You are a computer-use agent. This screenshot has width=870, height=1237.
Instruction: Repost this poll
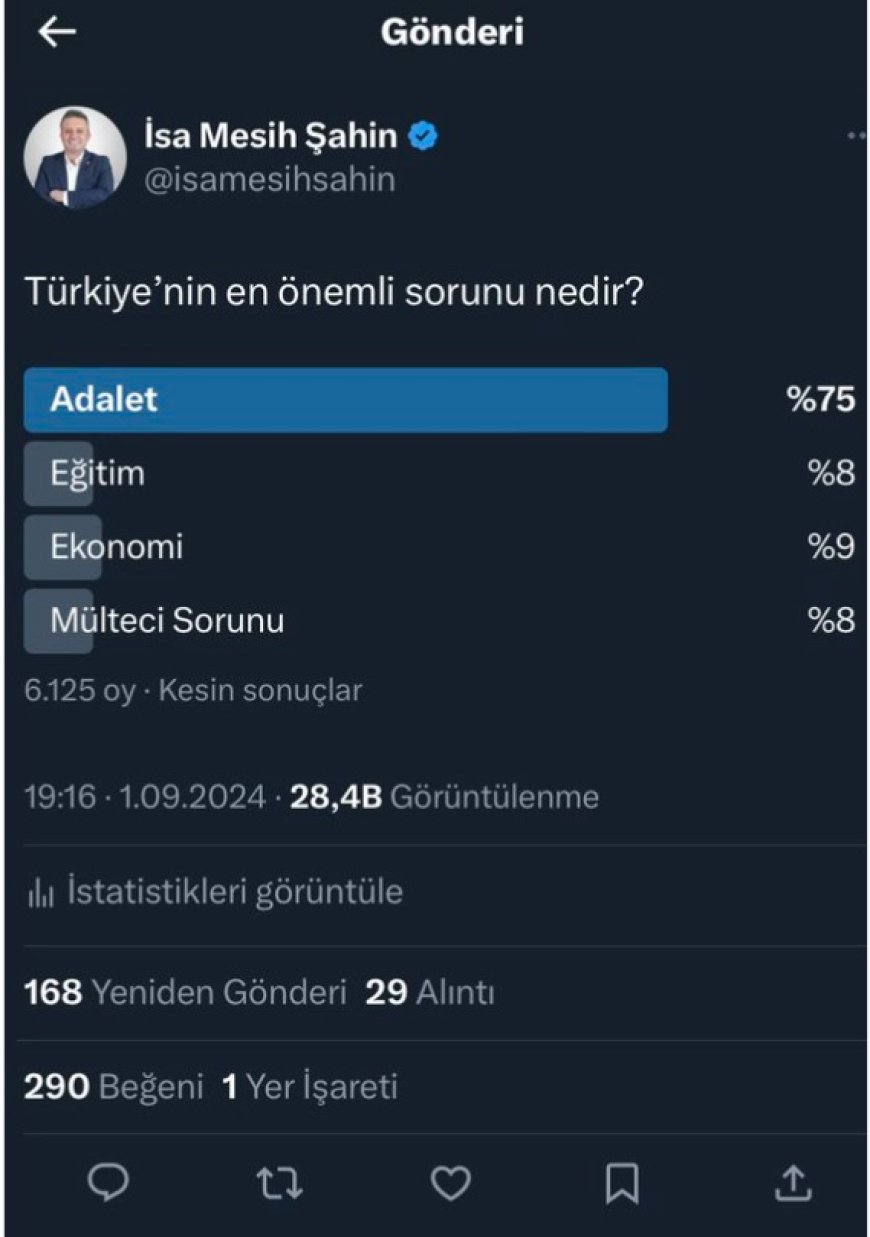click(279, 1184)
